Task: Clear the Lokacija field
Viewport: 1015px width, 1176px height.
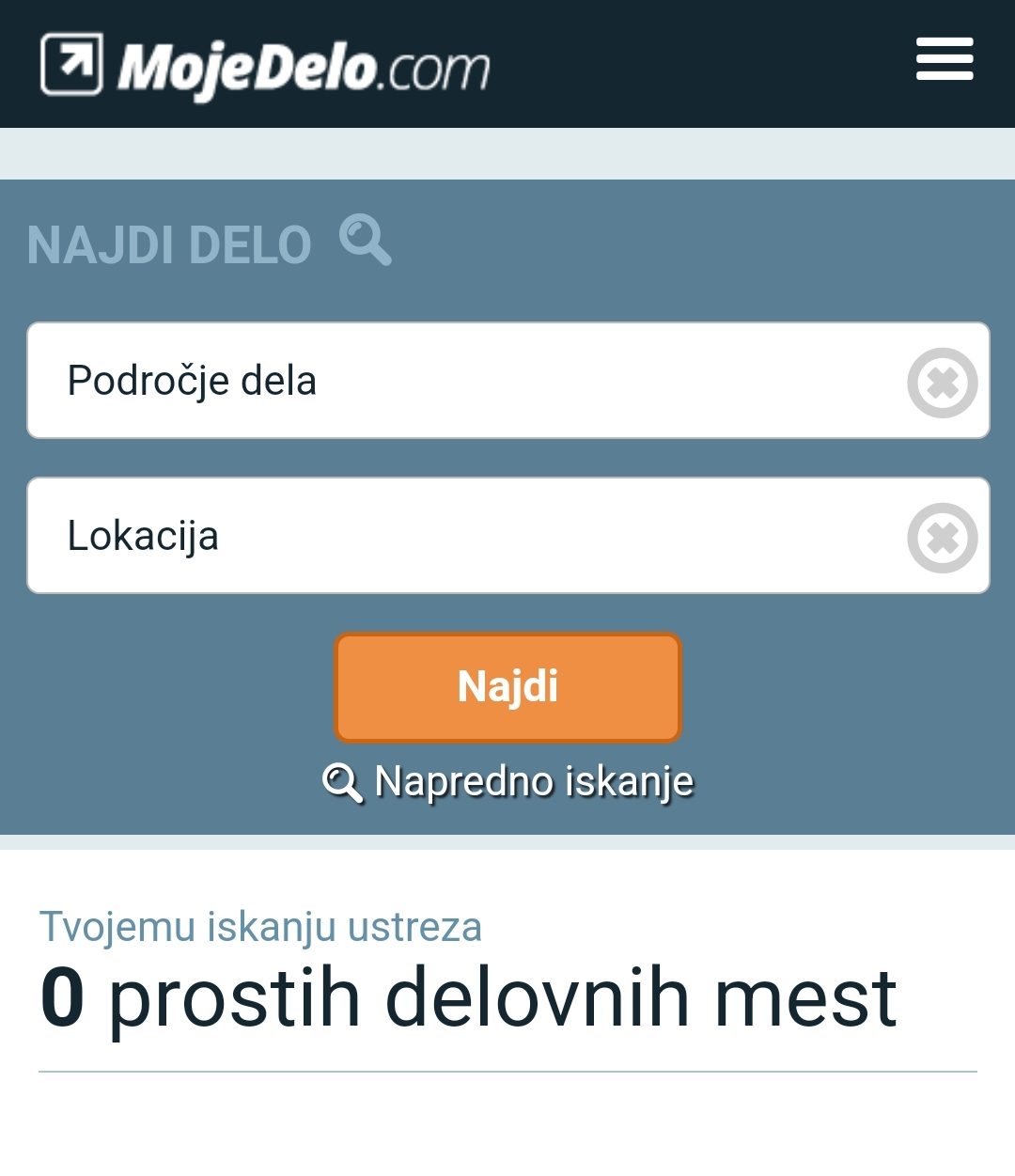Action: (x=942, y=538)
